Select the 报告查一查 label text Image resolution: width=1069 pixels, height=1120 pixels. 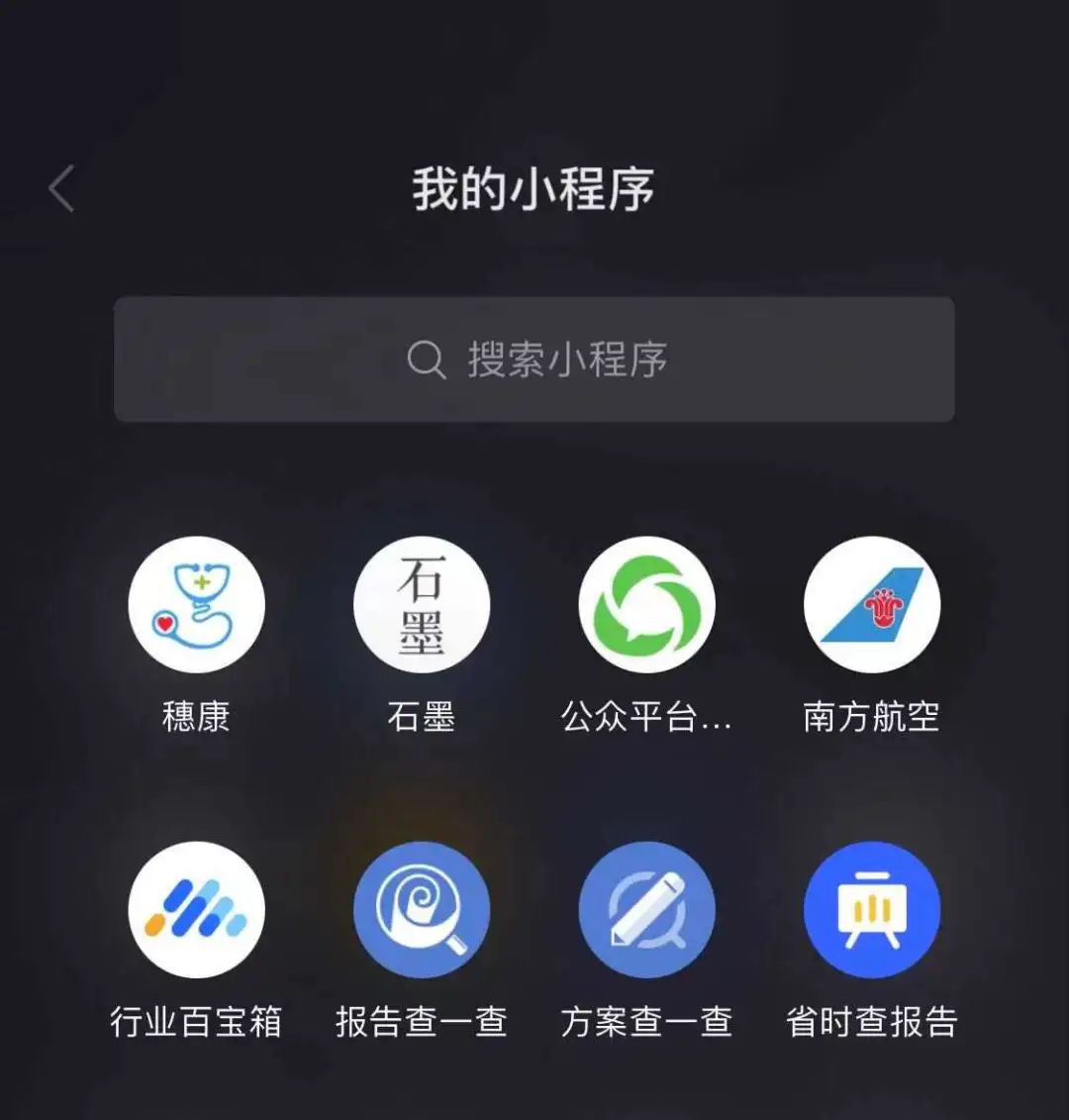click(422, 1024)
